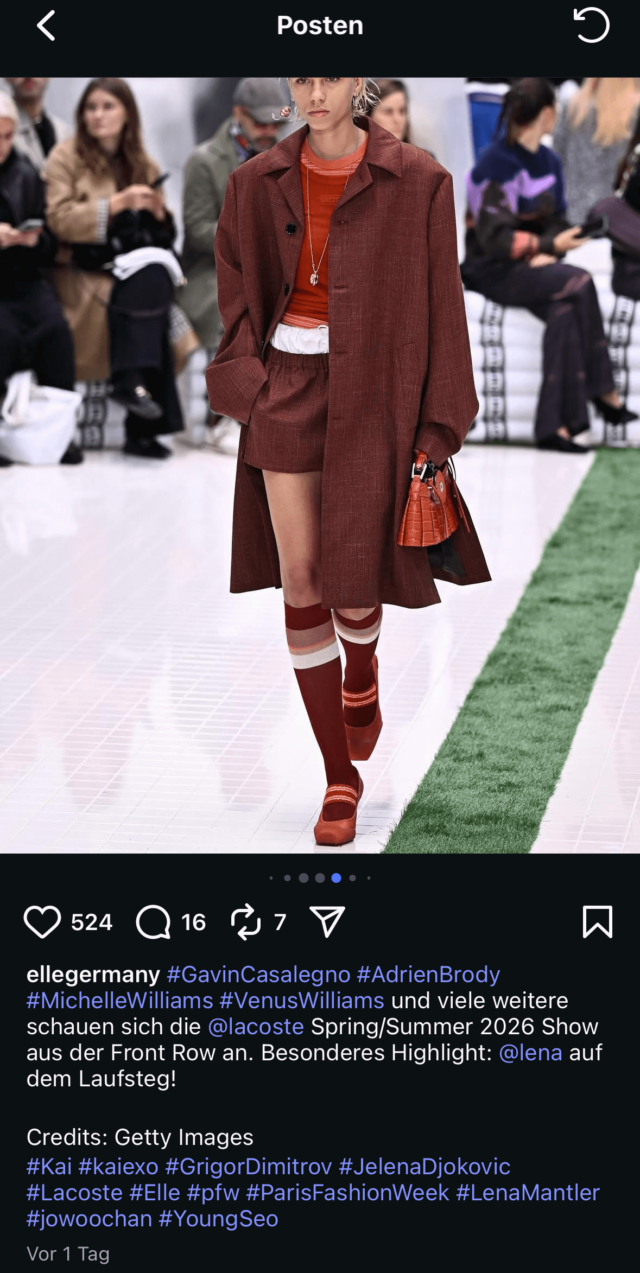Open the comments on this post

(153, 922)
